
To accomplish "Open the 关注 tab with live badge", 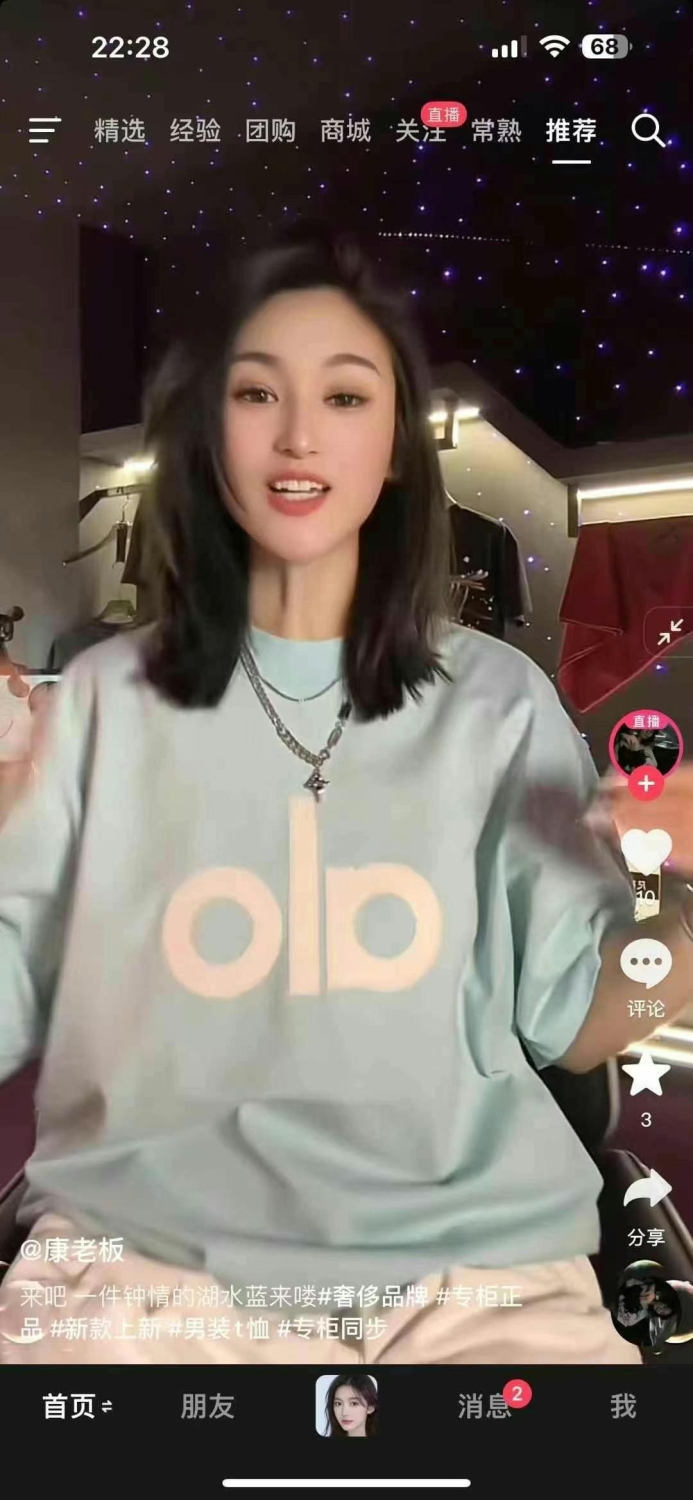I will coord(420,131).
